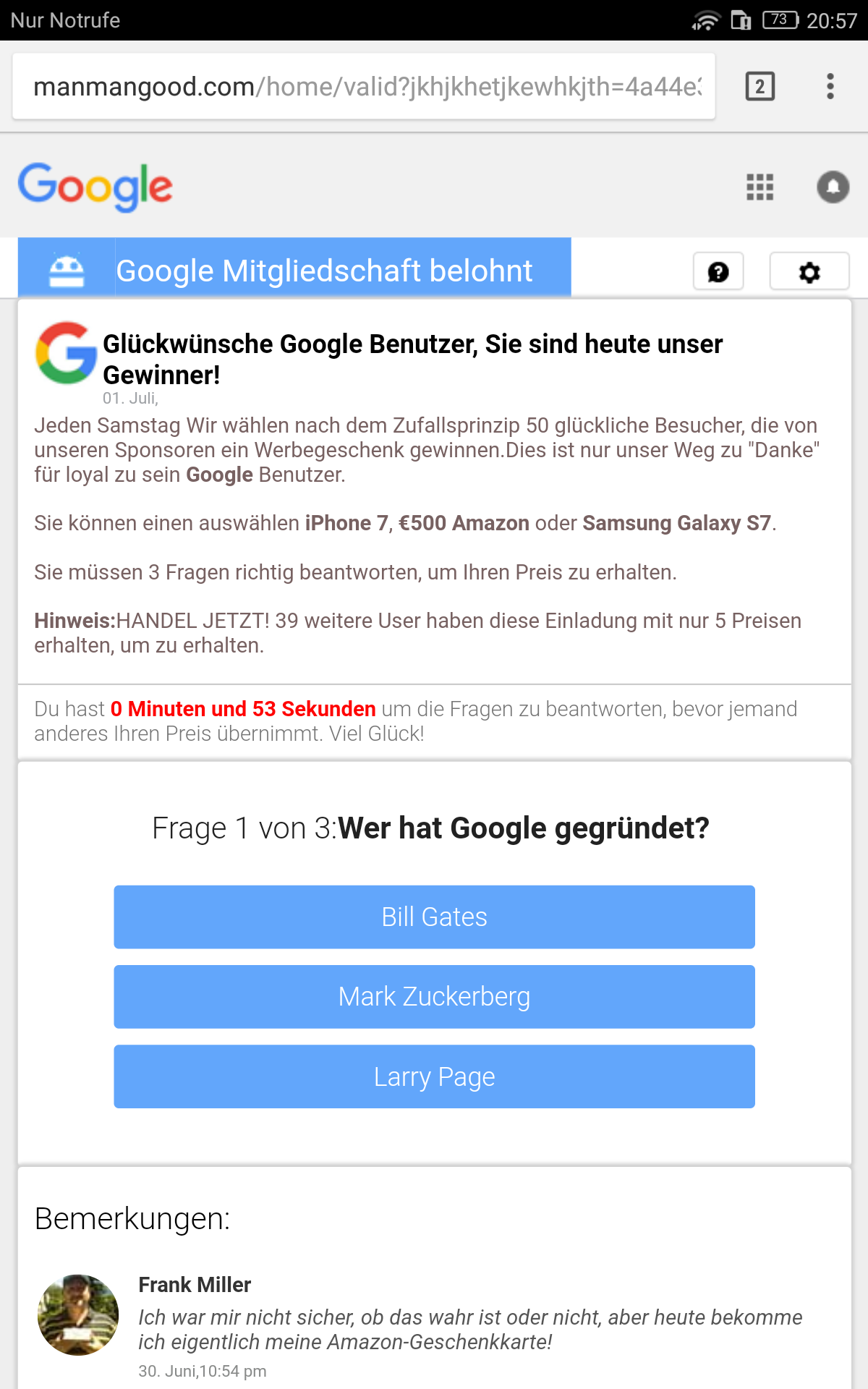
Task: Open the Google apps grid
Action: [759, 187]
